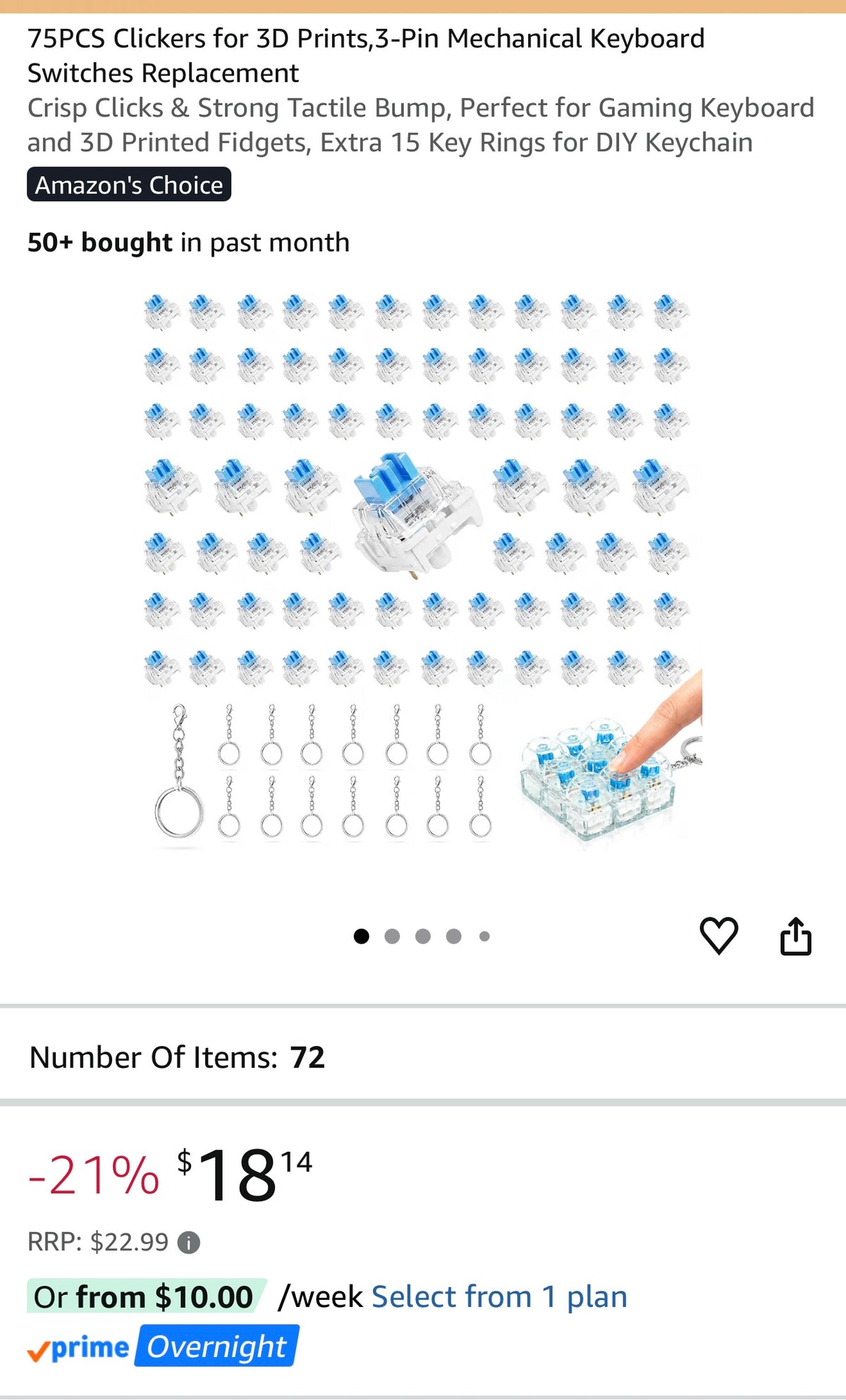The image size is (846, 1400).
Task: Jump to the second image dot
Action: click(392, 936)
